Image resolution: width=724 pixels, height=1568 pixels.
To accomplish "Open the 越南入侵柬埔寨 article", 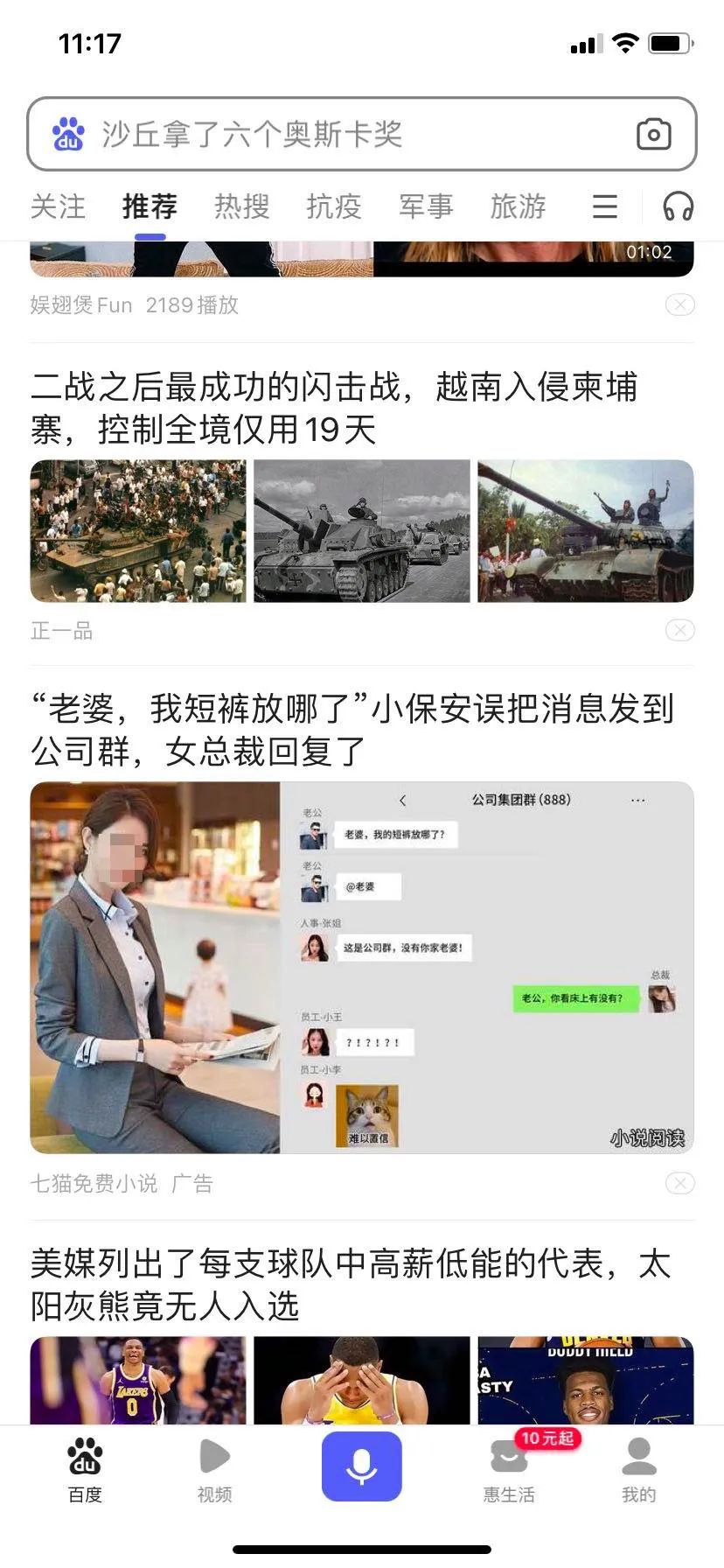I will pos(334,408).
